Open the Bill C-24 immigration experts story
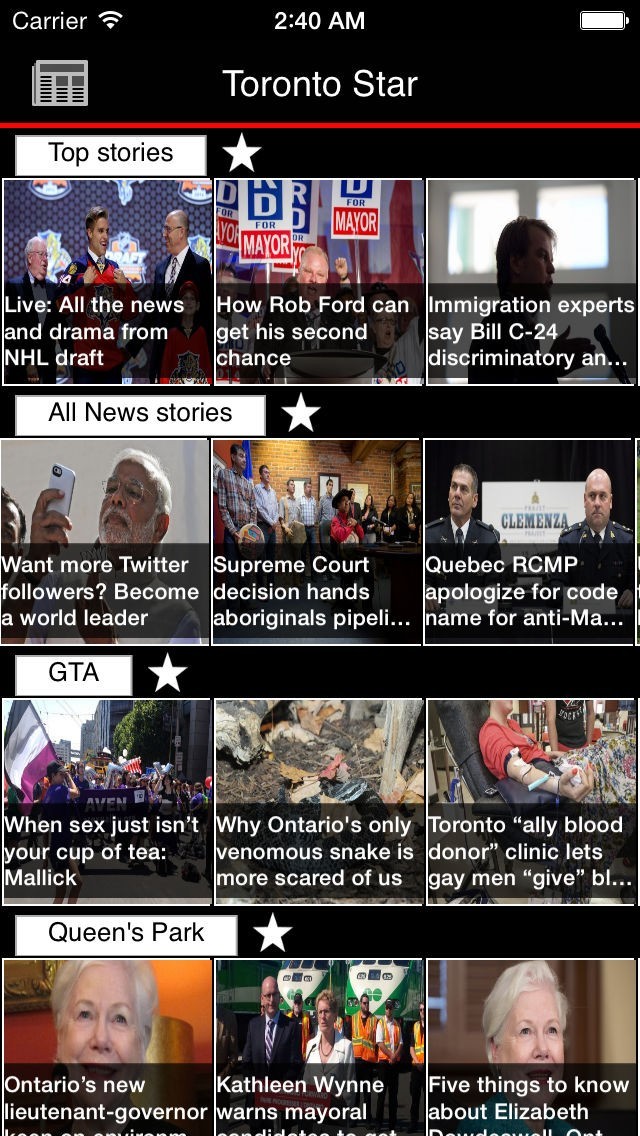The image size is (640, 1136). (x=531, y=282)
